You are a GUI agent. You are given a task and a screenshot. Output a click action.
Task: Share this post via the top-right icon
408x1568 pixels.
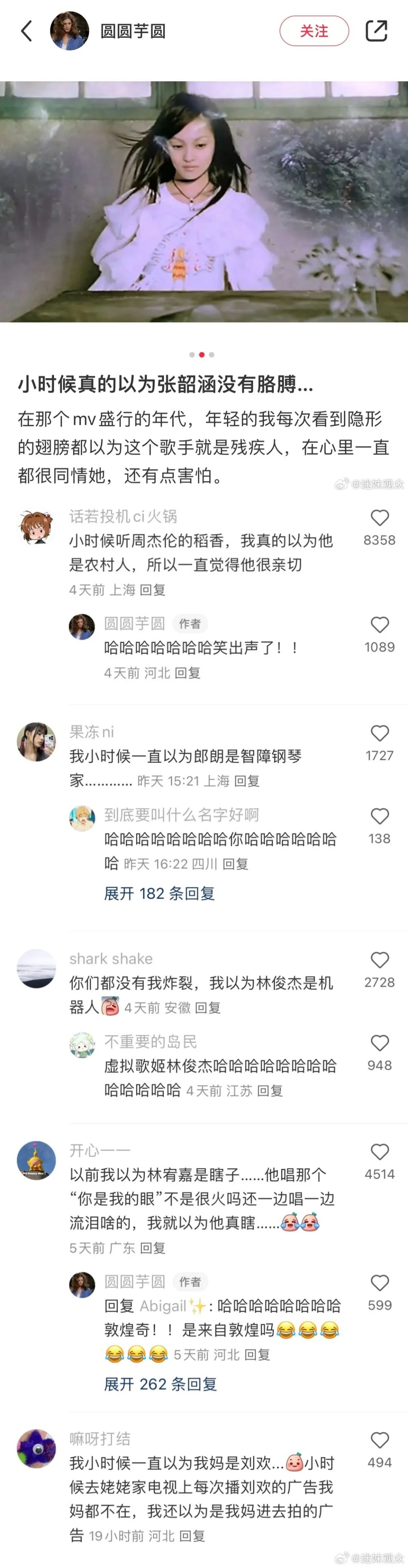(376, 30)
